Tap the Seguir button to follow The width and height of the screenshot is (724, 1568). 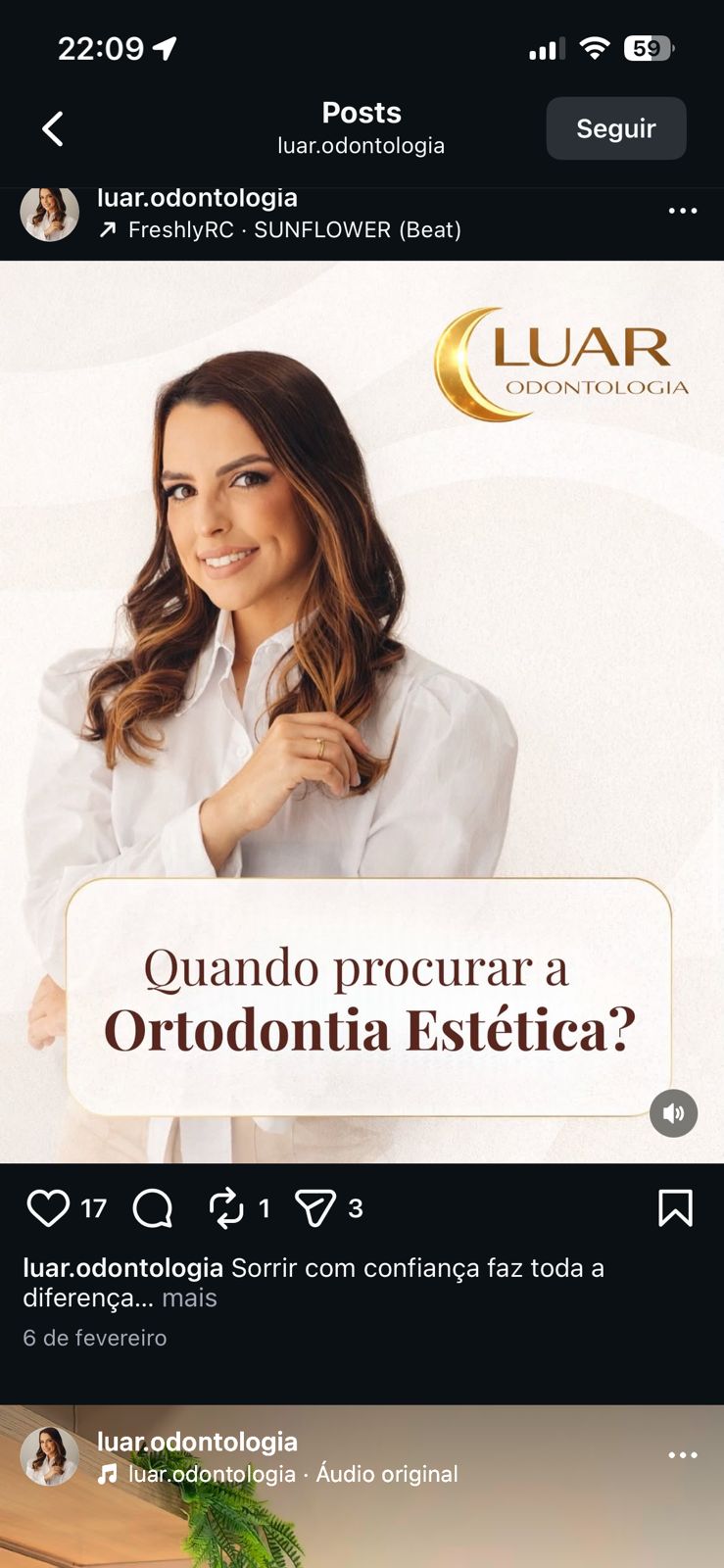pyautogui.click(x=616, y=127)
